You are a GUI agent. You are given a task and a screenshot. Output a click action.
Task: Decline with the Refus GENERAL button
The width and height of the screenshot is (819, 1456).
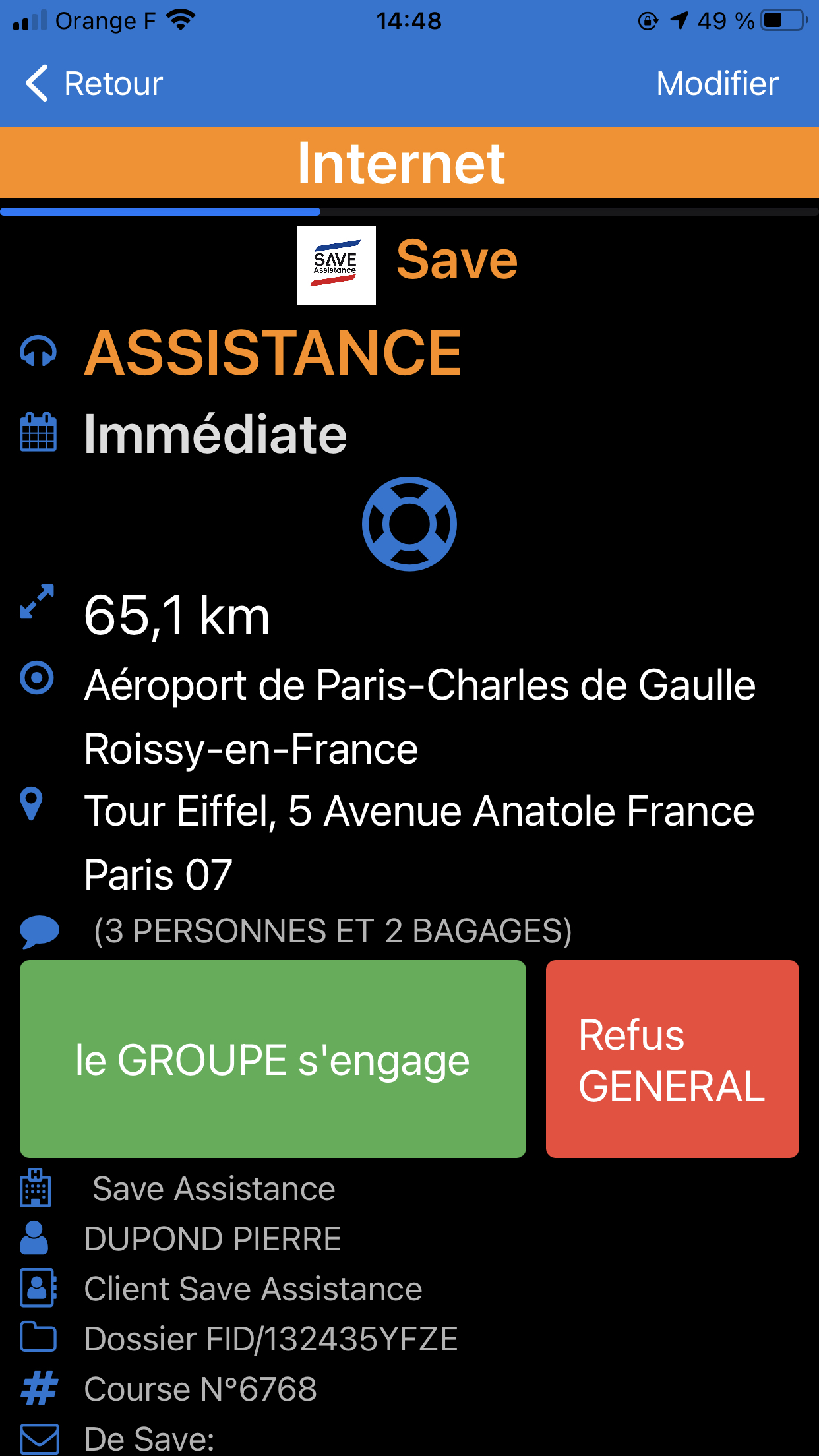[x=672, y=1059]
